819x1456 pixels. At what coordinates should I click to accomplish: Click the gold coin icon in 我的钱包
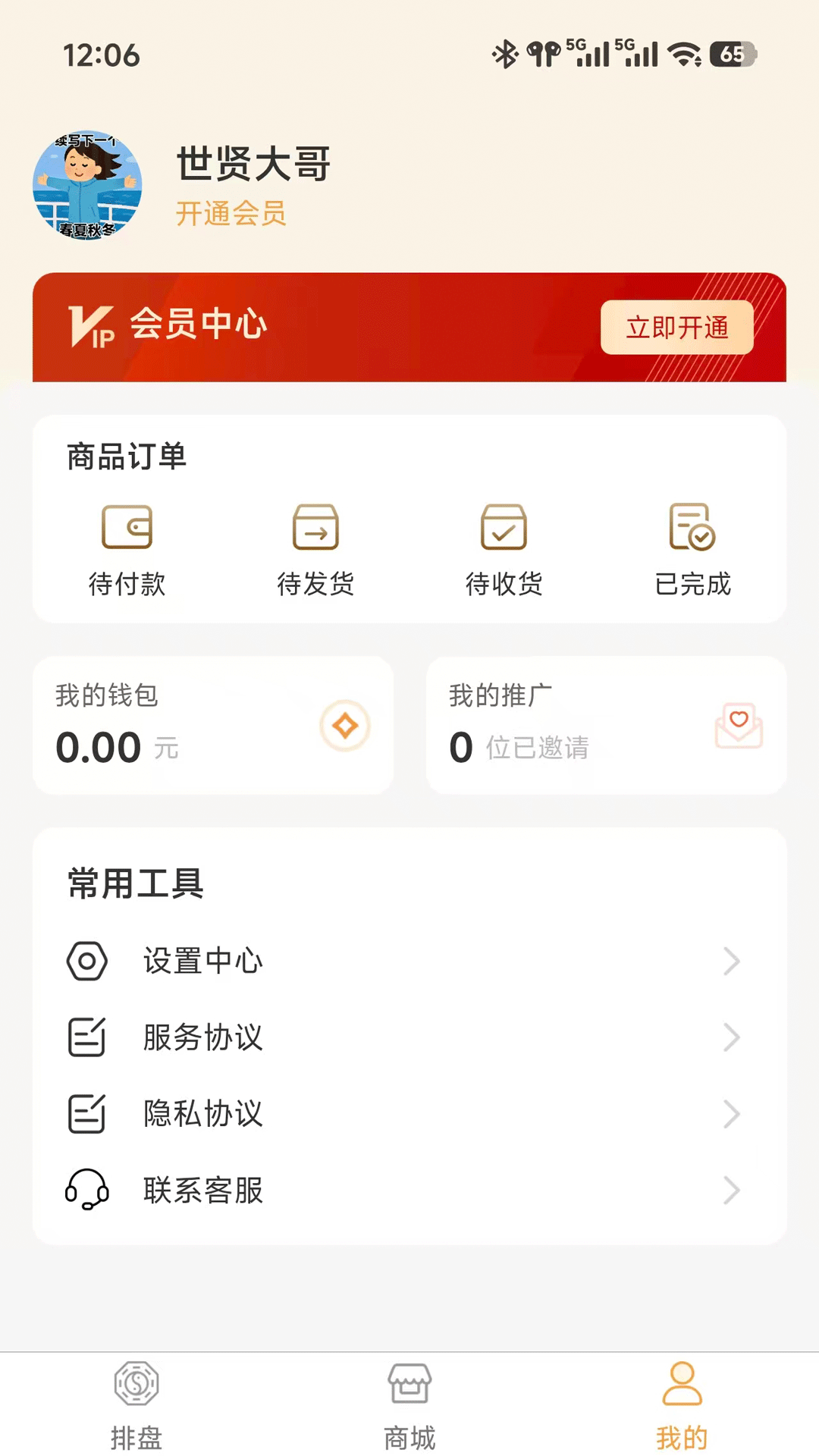(345, 726)
